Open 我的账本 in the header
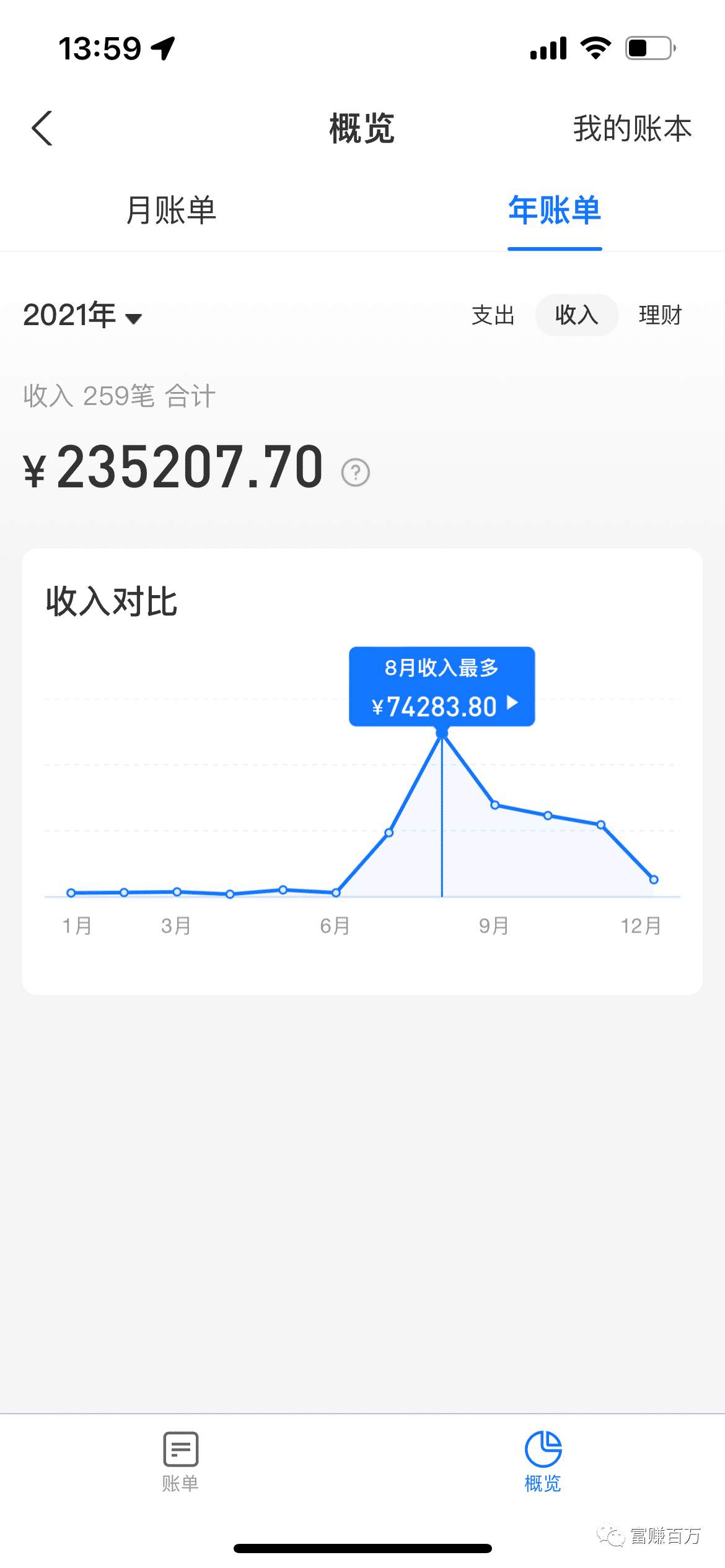Viewport: 725px width, 1568px height. (631, 129)
